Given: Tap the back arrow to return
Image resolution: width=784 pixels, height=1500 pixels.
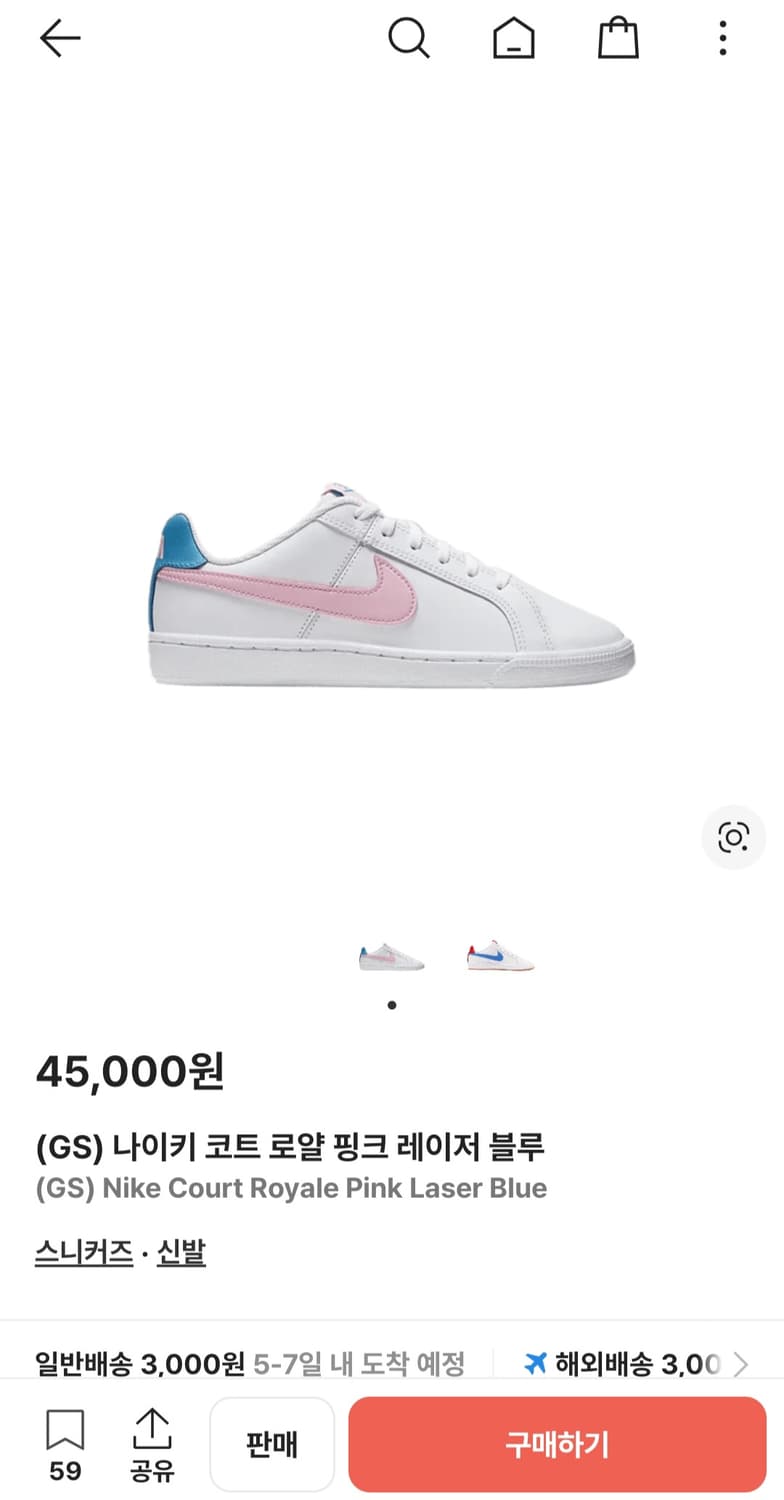Looking at the screenshot, I should coord(60,38).
